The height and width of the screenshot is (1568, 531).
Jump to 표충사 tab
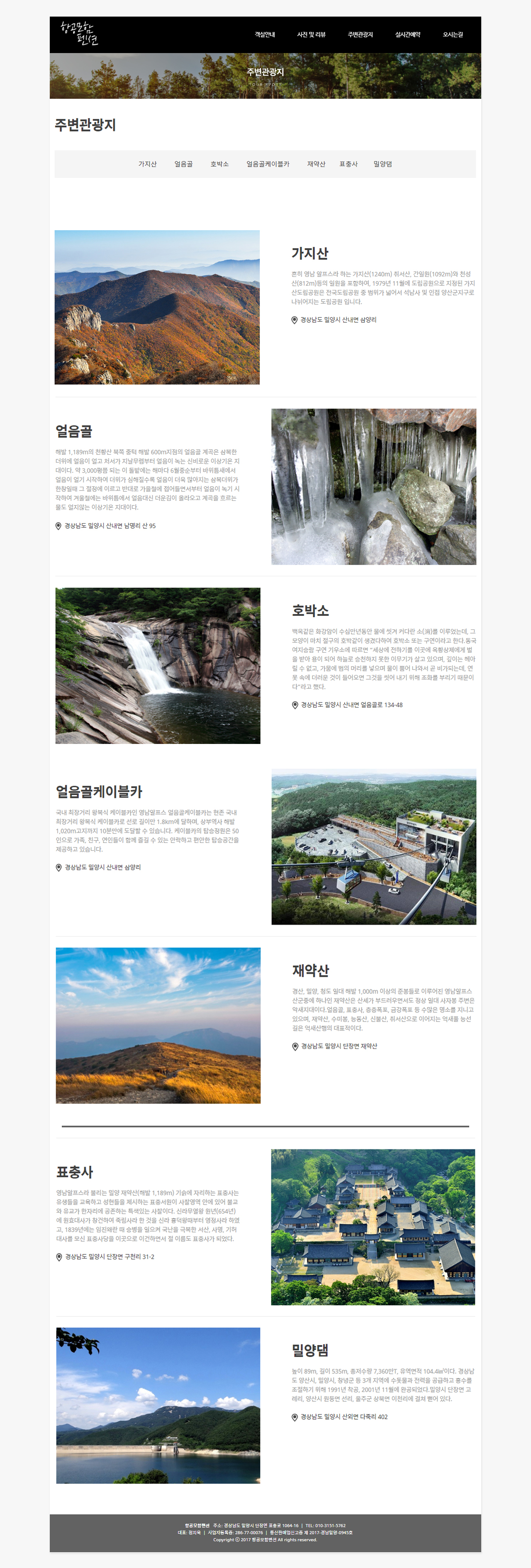coord(348,164)
